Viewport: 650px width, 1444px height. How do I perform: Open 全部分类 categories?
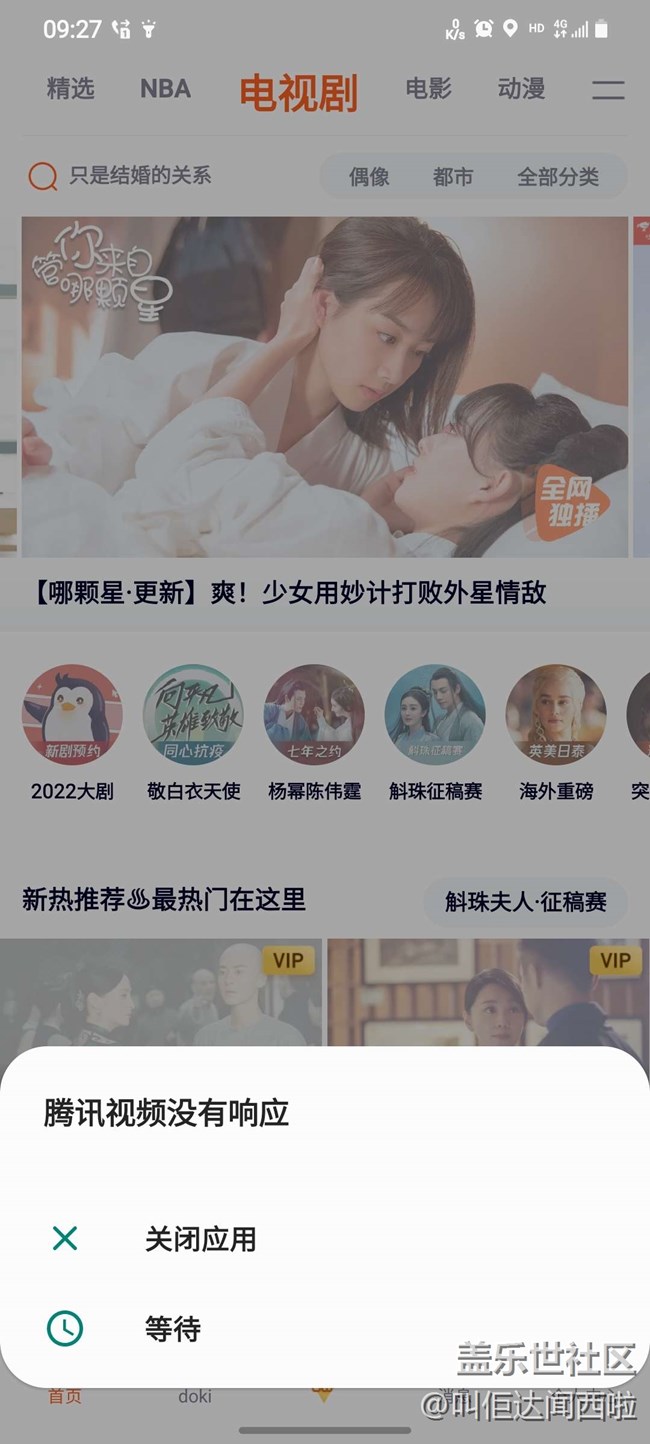558,177
